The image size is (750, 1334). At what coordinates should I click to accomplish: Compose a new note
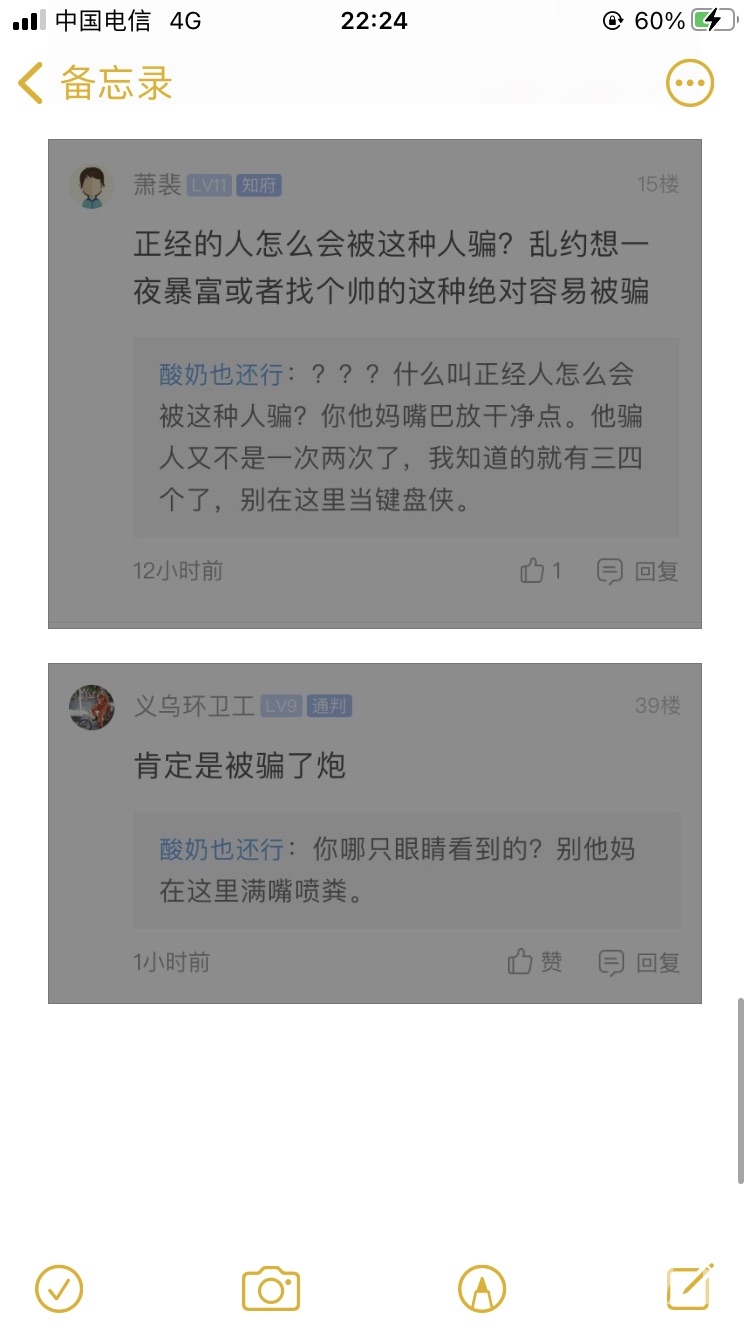pos(690,1287)
